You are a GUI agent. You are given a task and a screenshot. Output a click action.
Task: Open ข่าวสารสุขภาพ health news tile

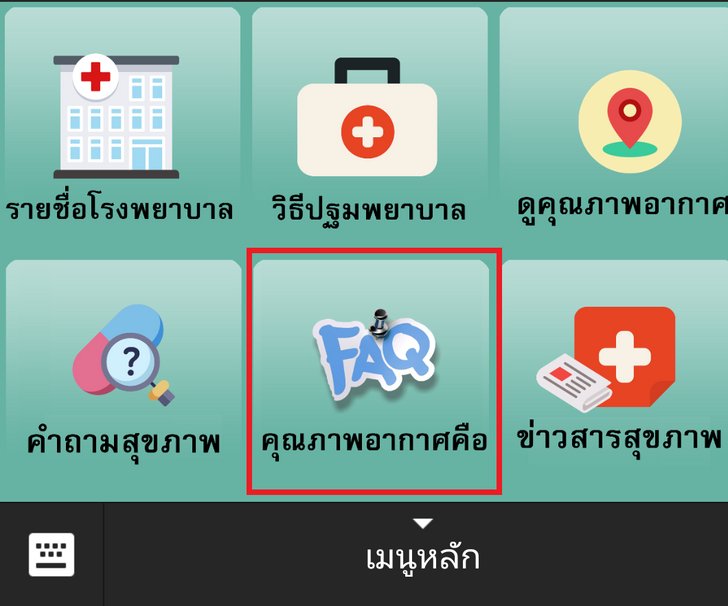pyautogui.click(x=618, y=378)
